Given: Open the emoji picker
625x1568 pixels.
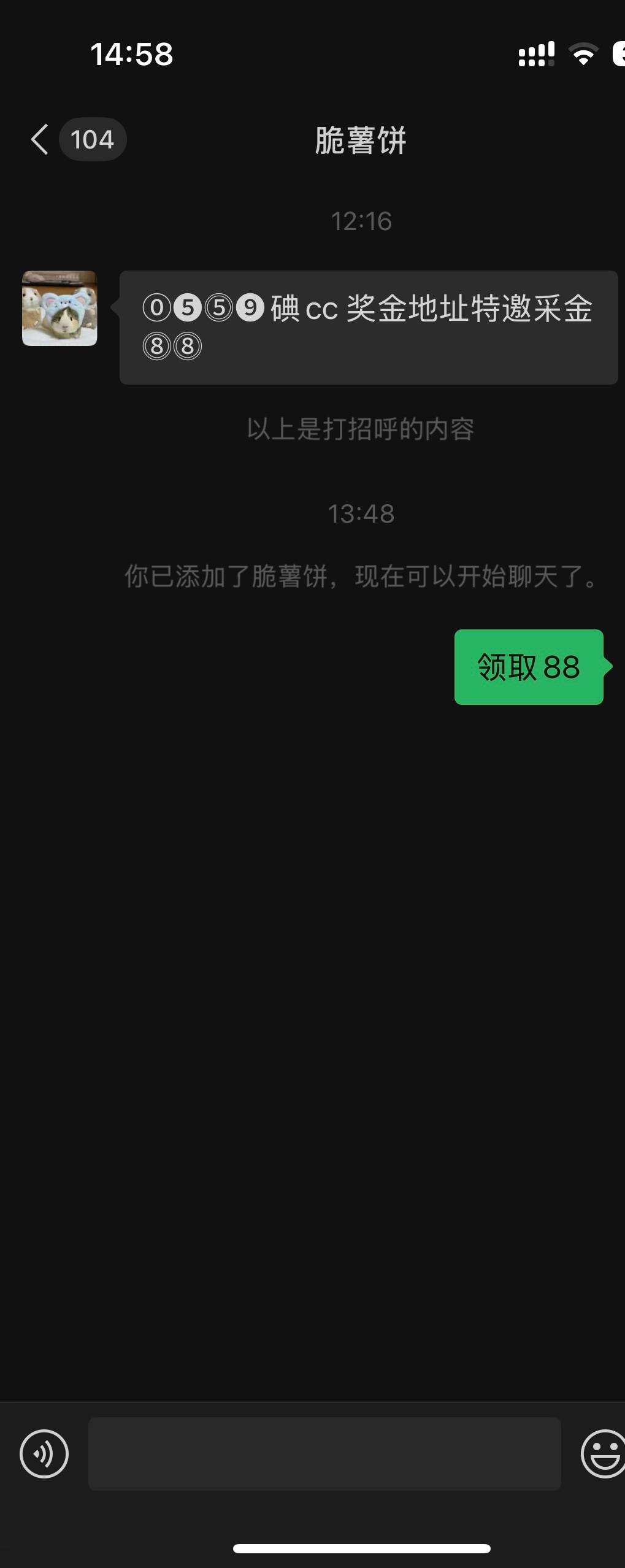Looking at the screenshot, I should click(604, 1453).
